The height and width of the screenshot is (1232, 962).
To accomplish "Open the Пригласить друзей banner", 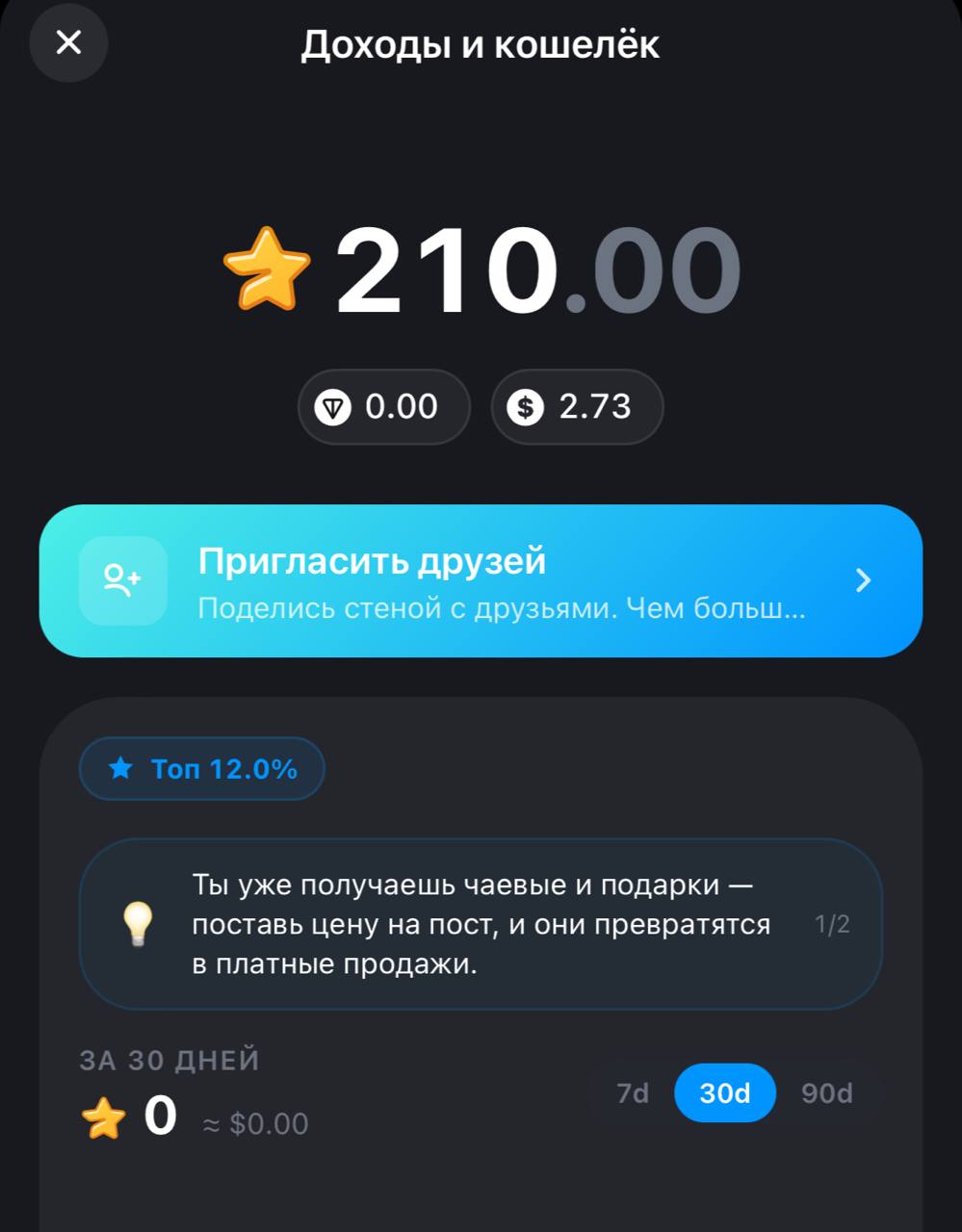I will [x=481, y=581].
